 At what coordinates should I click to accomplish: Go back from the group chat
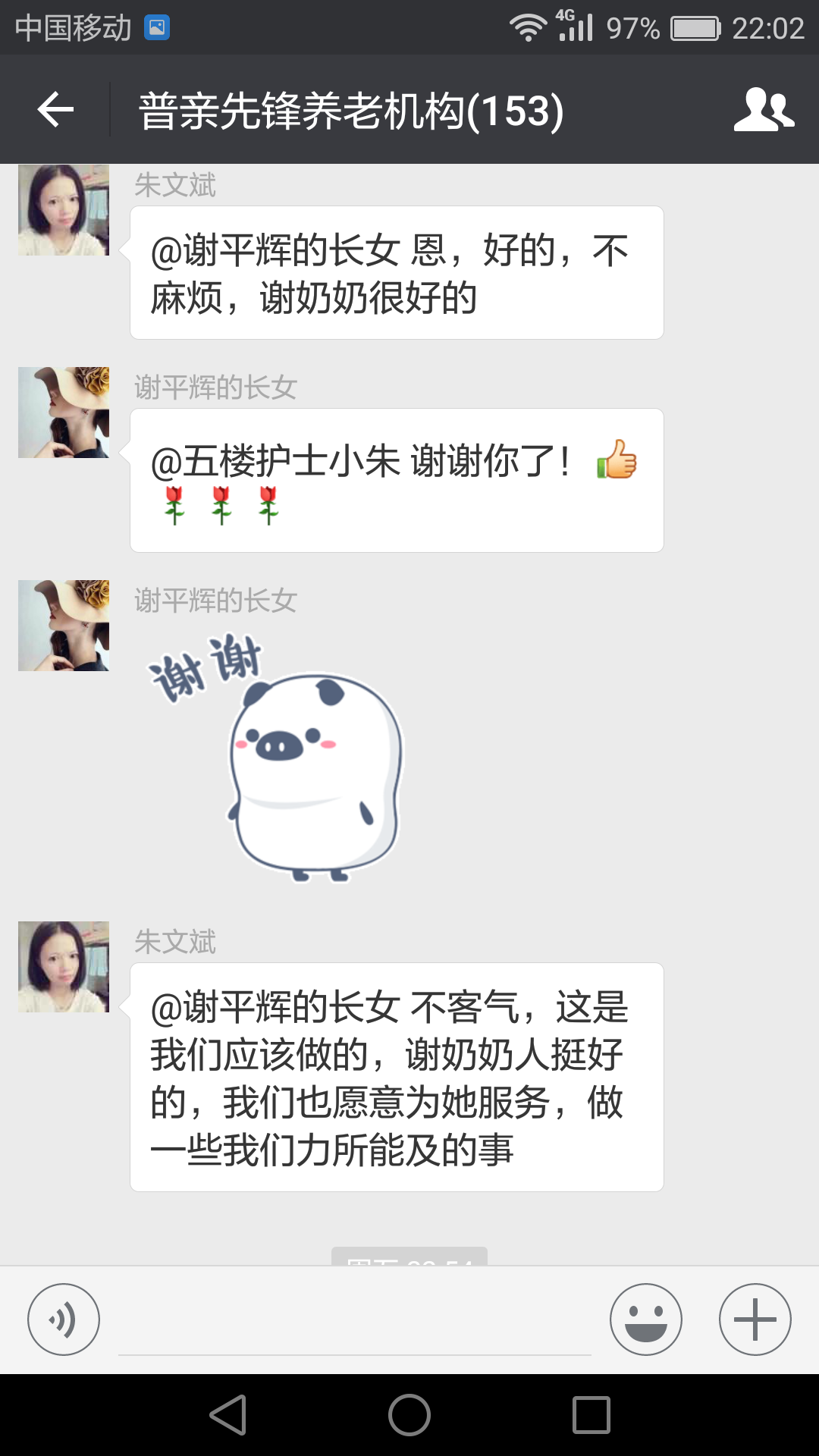[55, 110]
